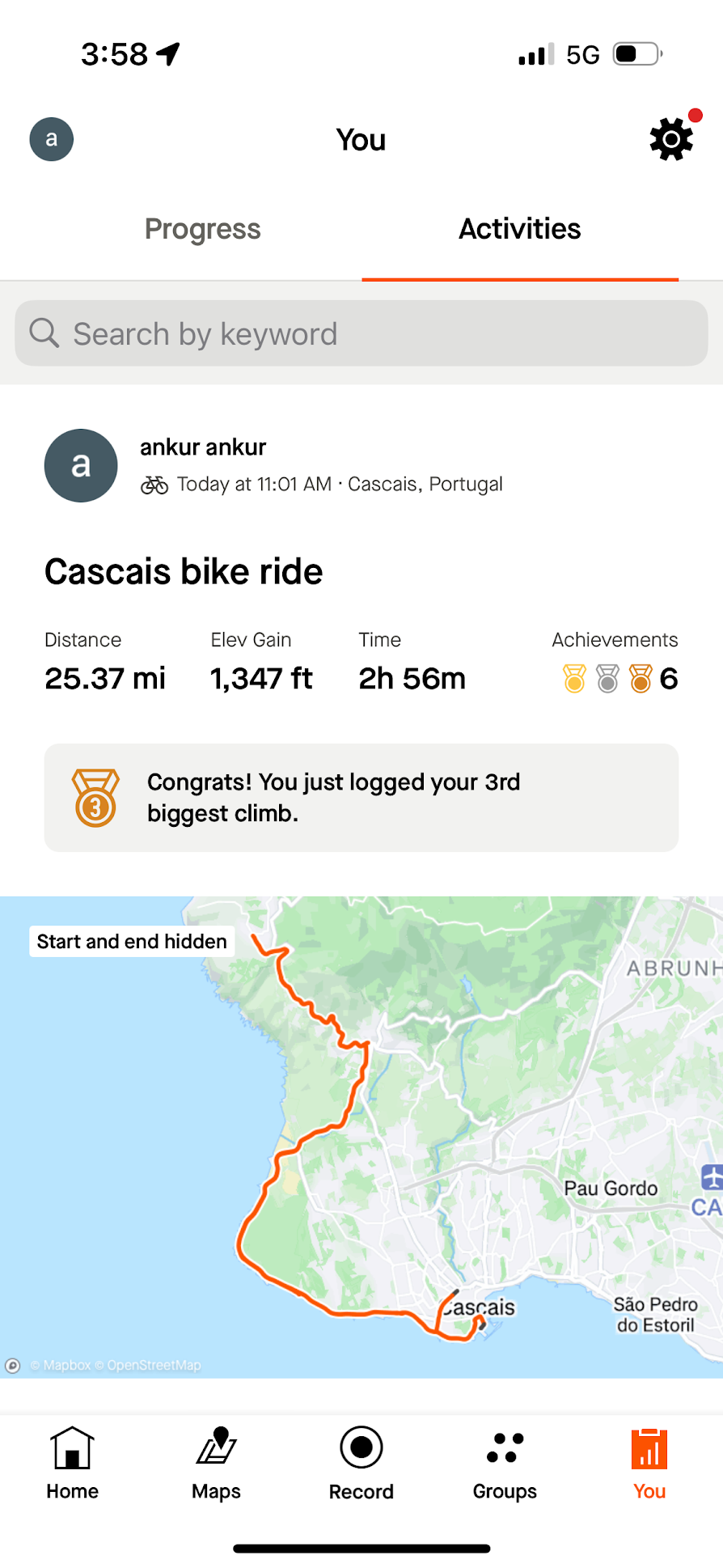The width and height of the screenshot is (723, 1568).
Task: Open the Cascais bike ride activity
Action: pos(184,571)
